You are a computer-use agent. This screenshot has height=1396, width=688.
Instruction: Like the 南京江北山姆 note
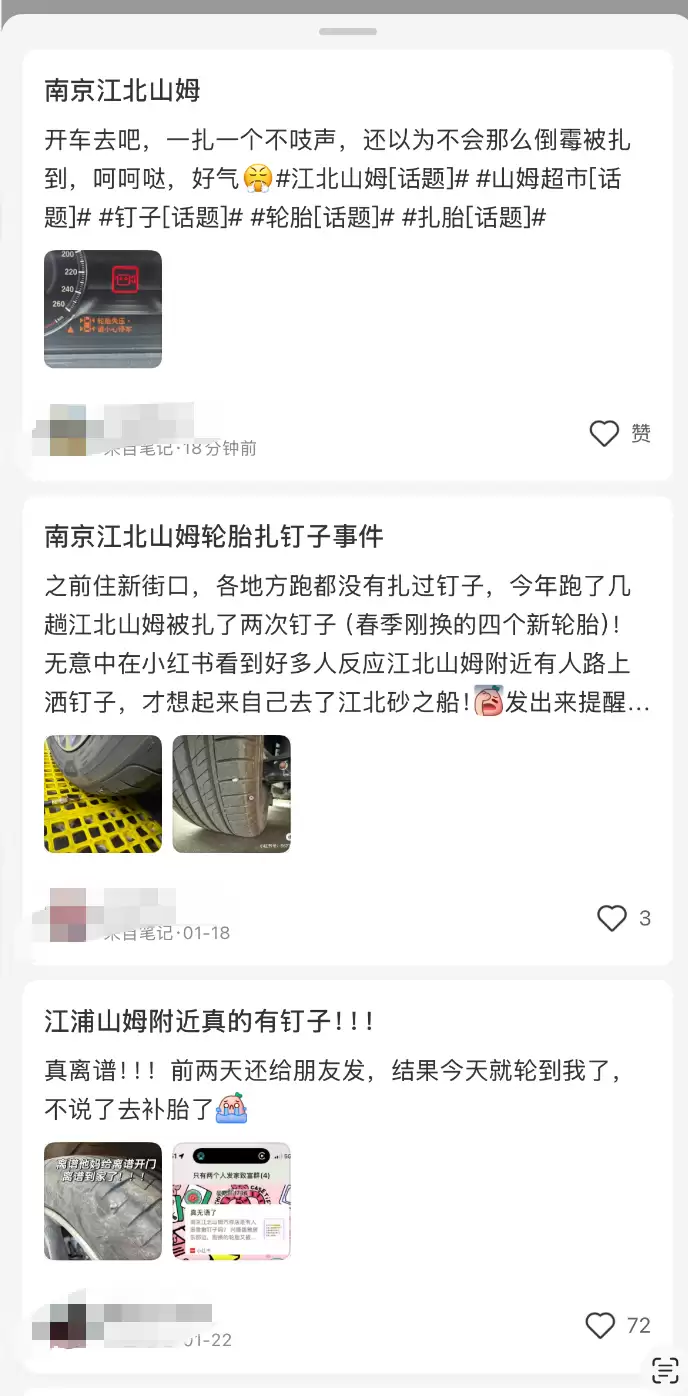tap(605, 433)
